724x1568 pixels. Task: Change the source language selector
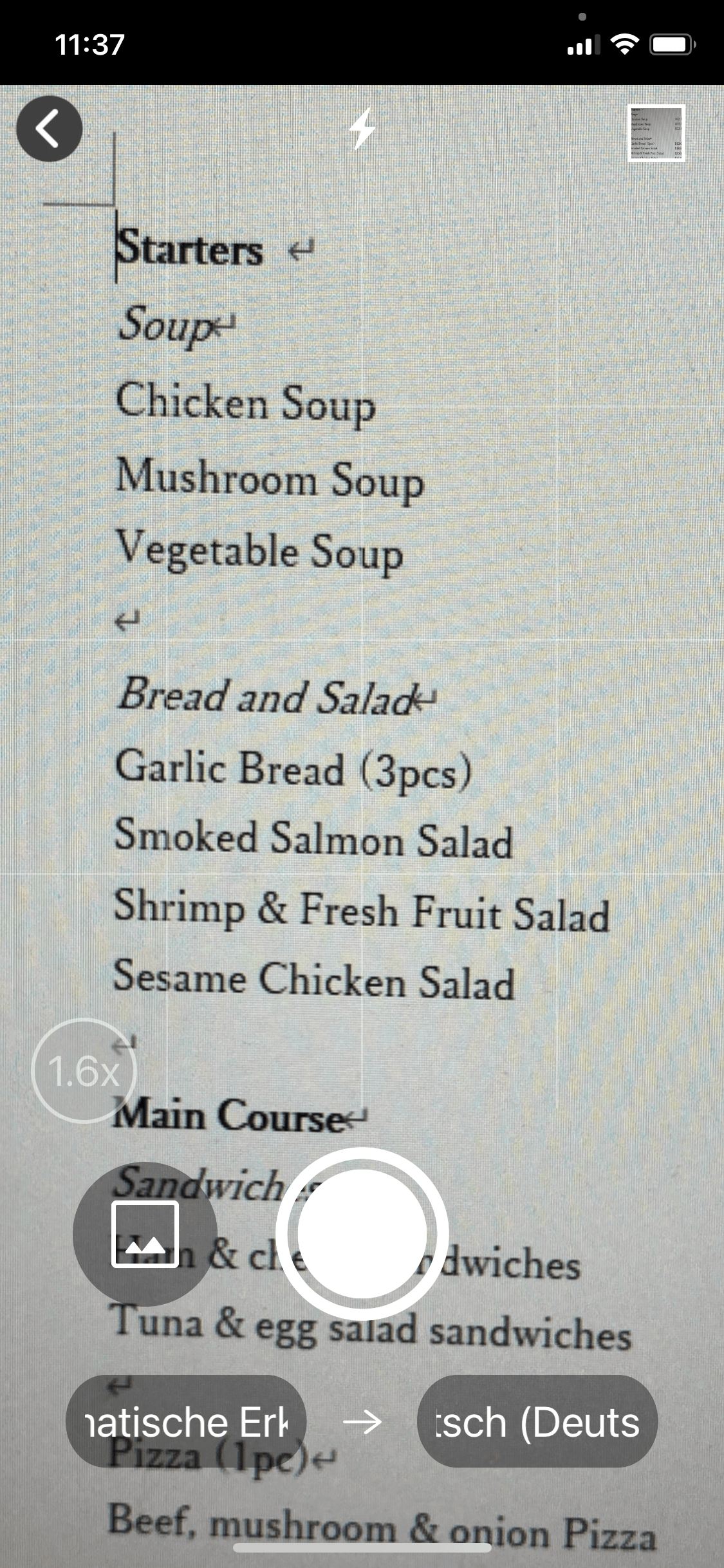click(x=186, y=1422)
